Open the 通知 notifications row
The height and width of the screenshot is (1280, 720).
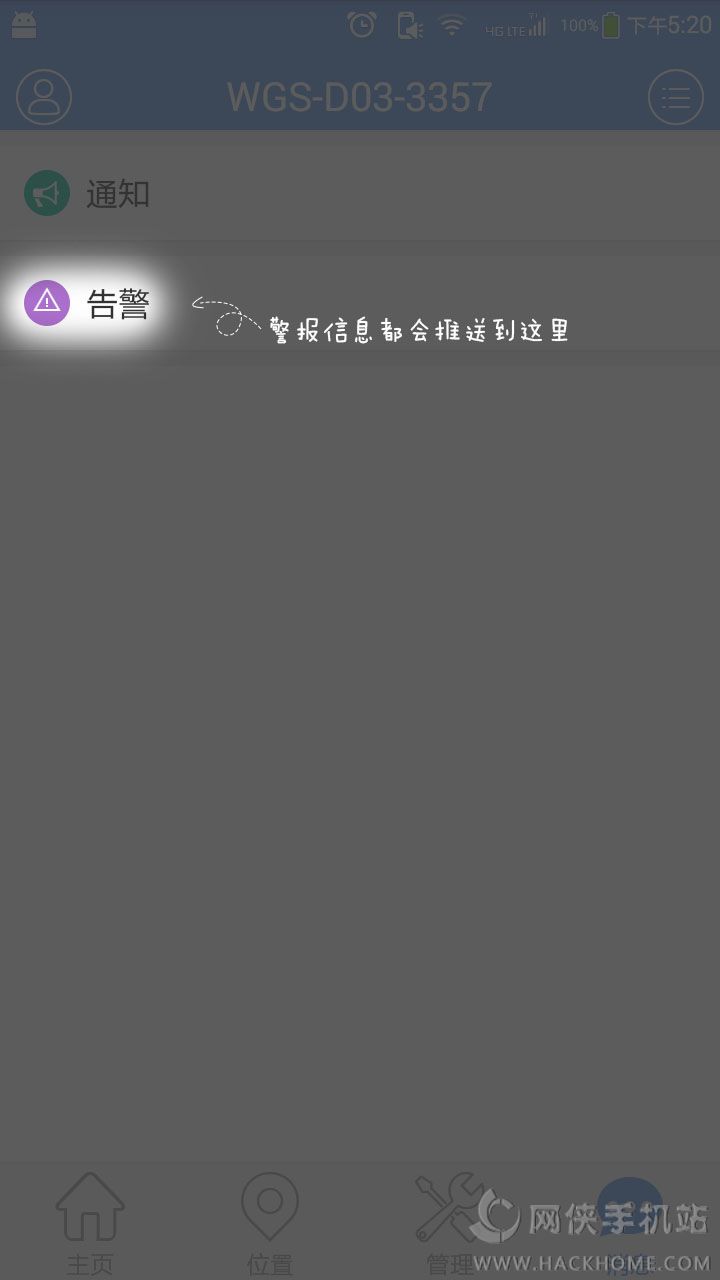(360, 193)
